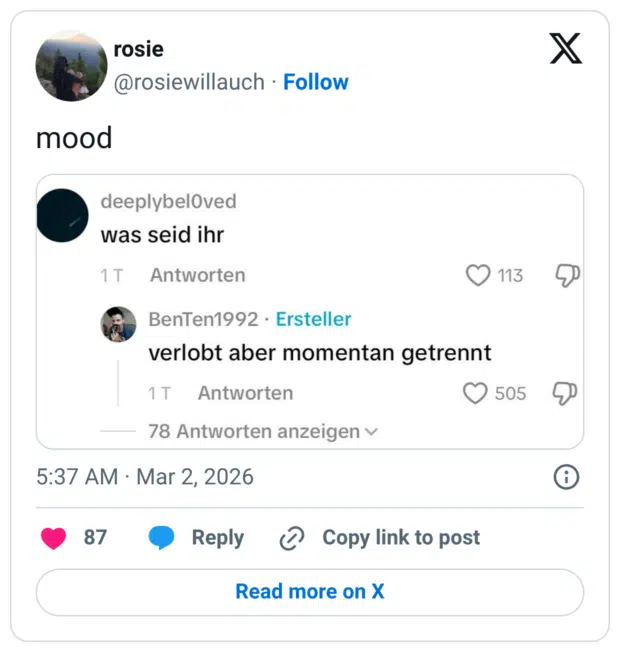Open the attached comment screenshot image

pyautogui.click(x=309, y=311)
